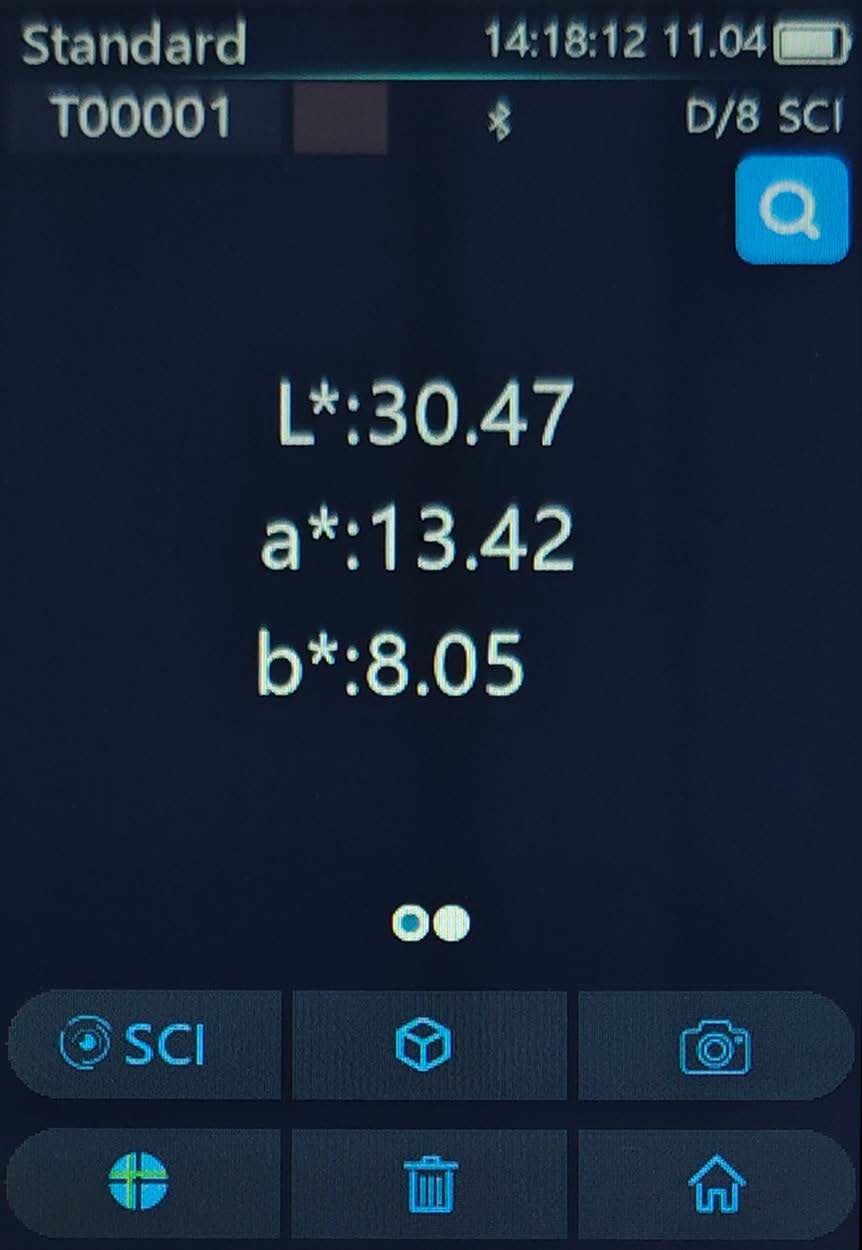The image size is (862, 1250).
Task: Go to the home screen button
Action: pos(717,1185)
